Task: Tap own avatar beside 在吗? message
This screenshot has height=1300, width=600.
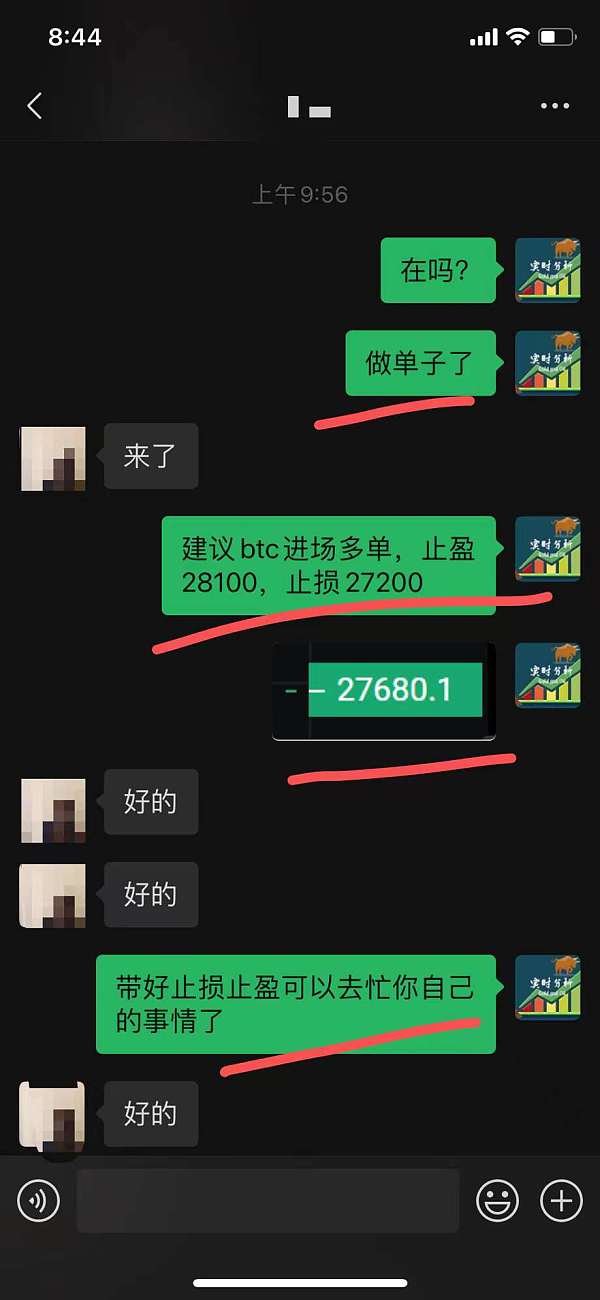Action: click(x=548, y=270)
